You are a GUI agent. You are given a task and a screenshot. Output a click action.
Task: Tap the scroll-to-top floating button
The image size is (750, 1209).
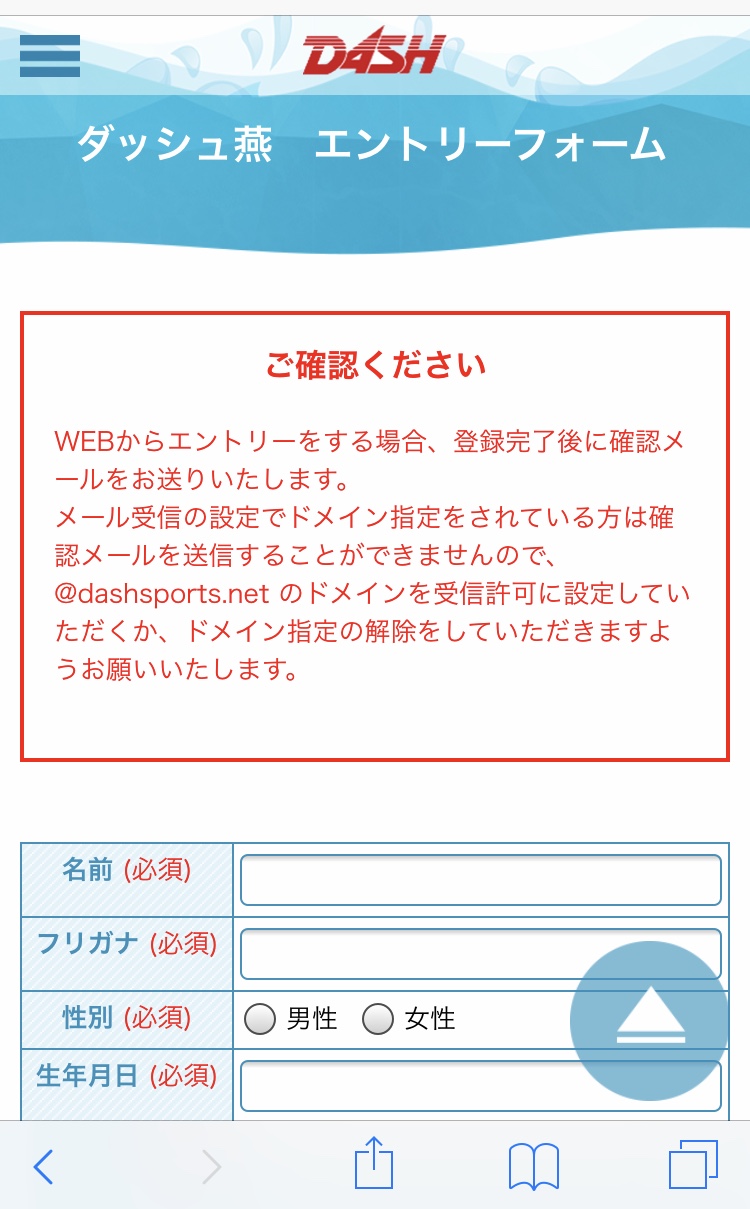click(650, 1021)
